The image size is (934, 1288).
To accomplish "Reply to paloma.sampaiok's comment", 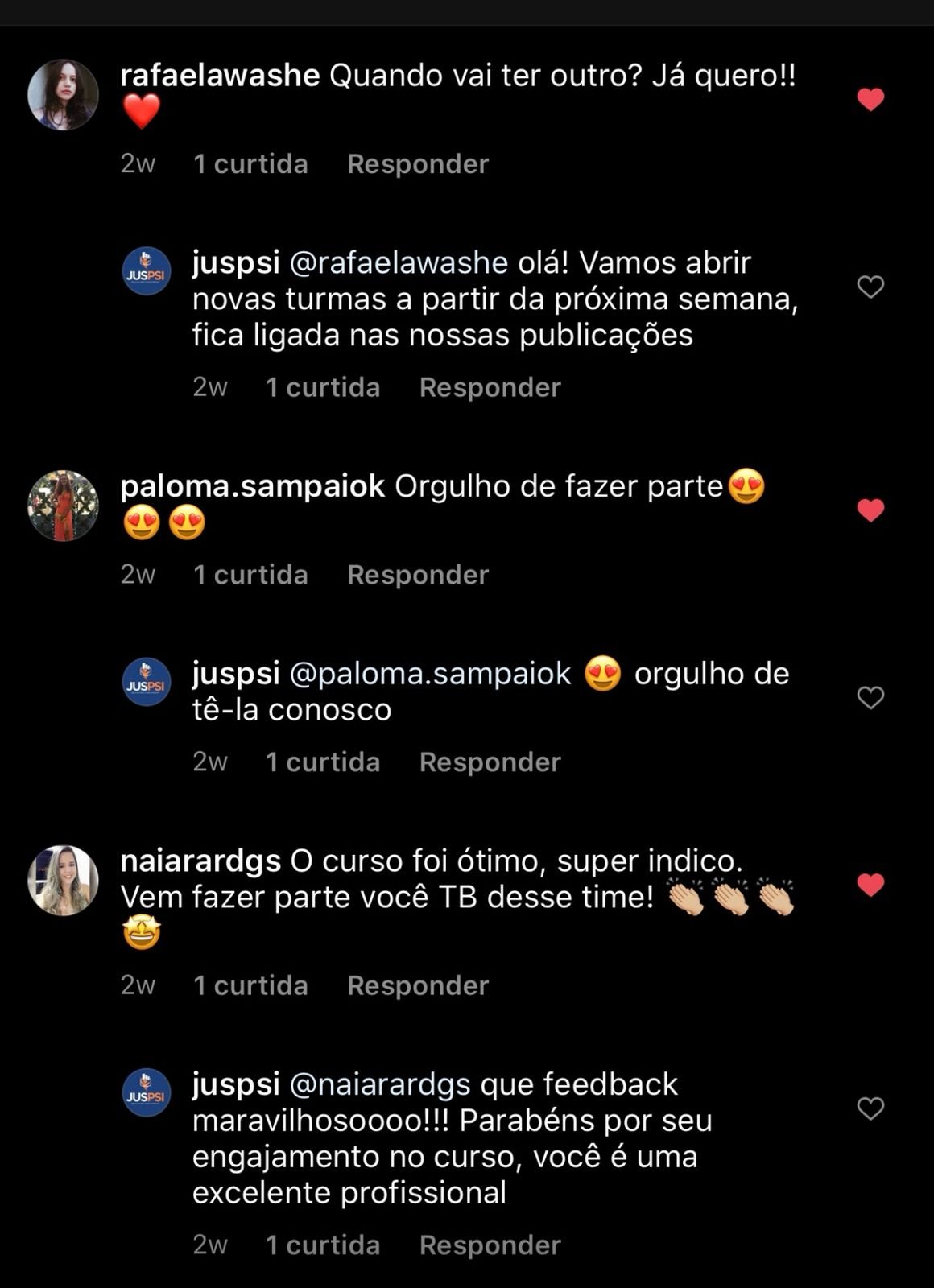I will pos(418,575).
